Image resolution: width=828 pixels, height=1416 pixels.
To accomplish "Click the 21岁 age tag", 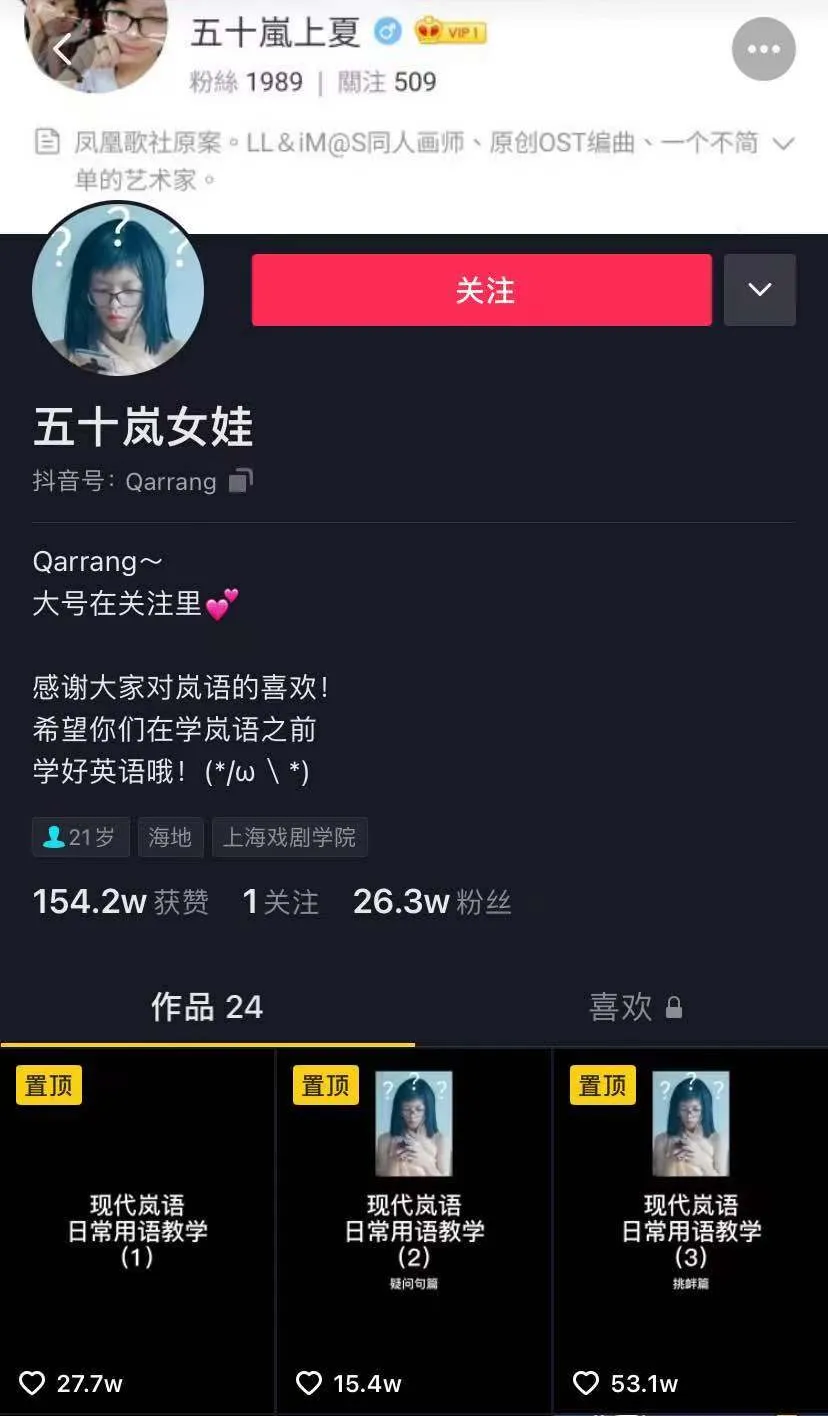I will 80,837.
